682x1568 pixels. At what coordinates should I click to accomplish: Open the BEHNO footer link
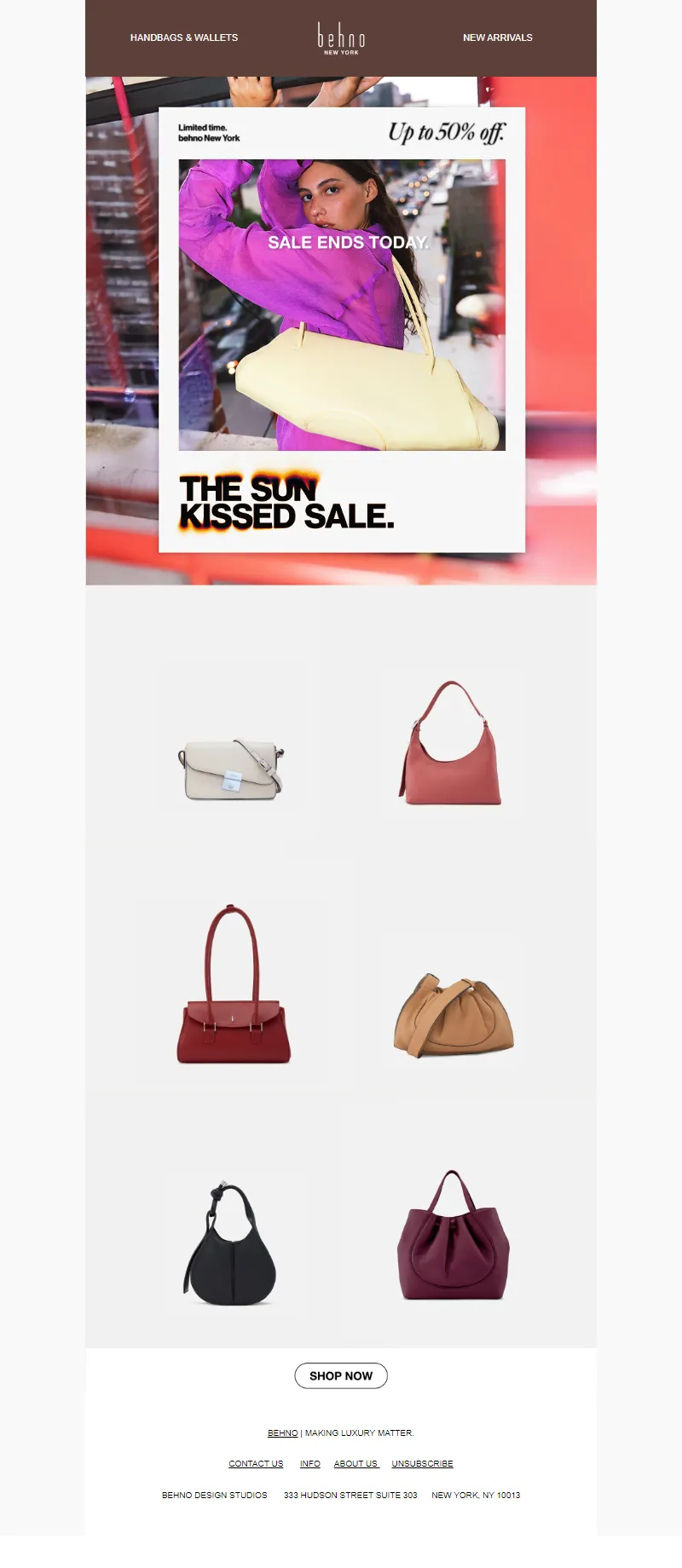coord(282,1433)
